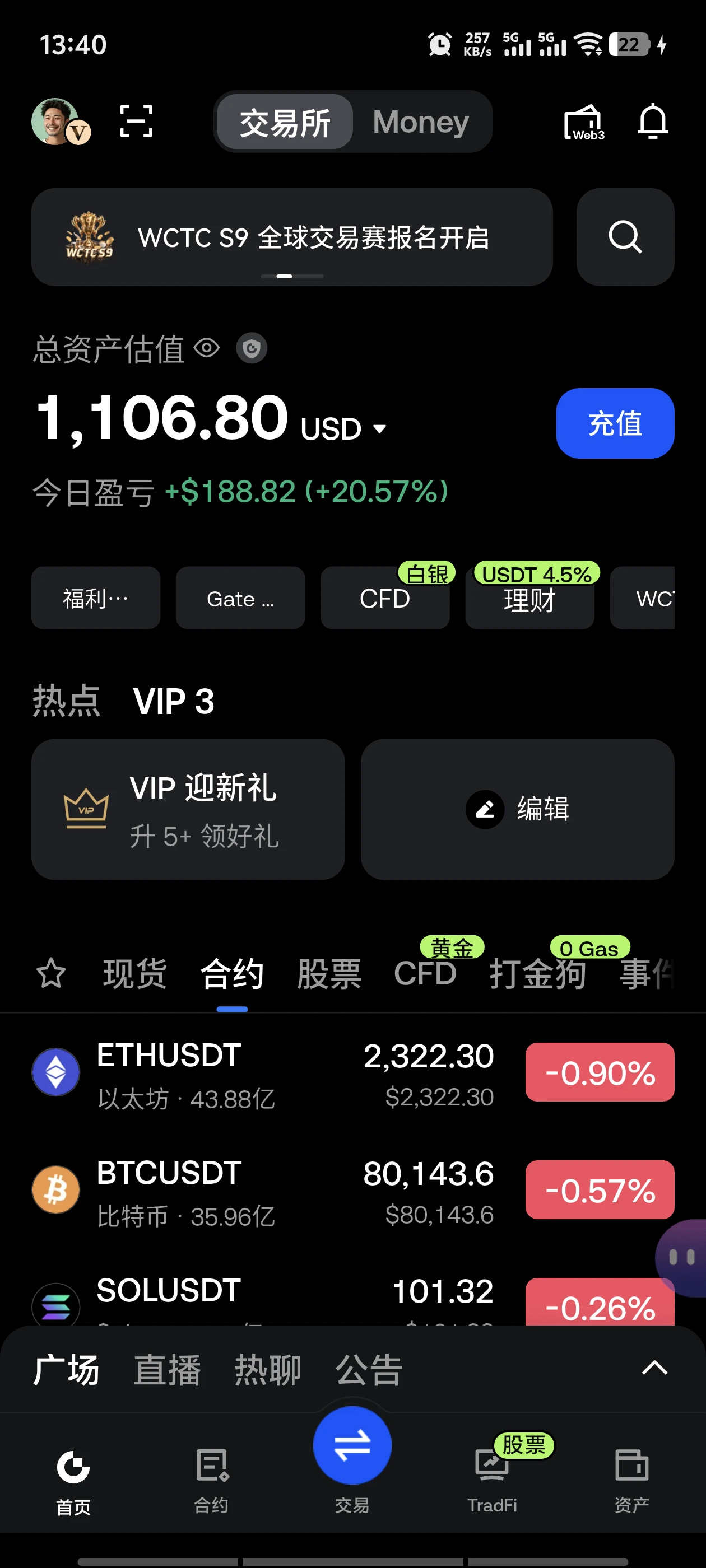Switch to the 现货 spot tab
Image resolution: width=706 pixels, height=1568 pixels.
coord(134,973)
